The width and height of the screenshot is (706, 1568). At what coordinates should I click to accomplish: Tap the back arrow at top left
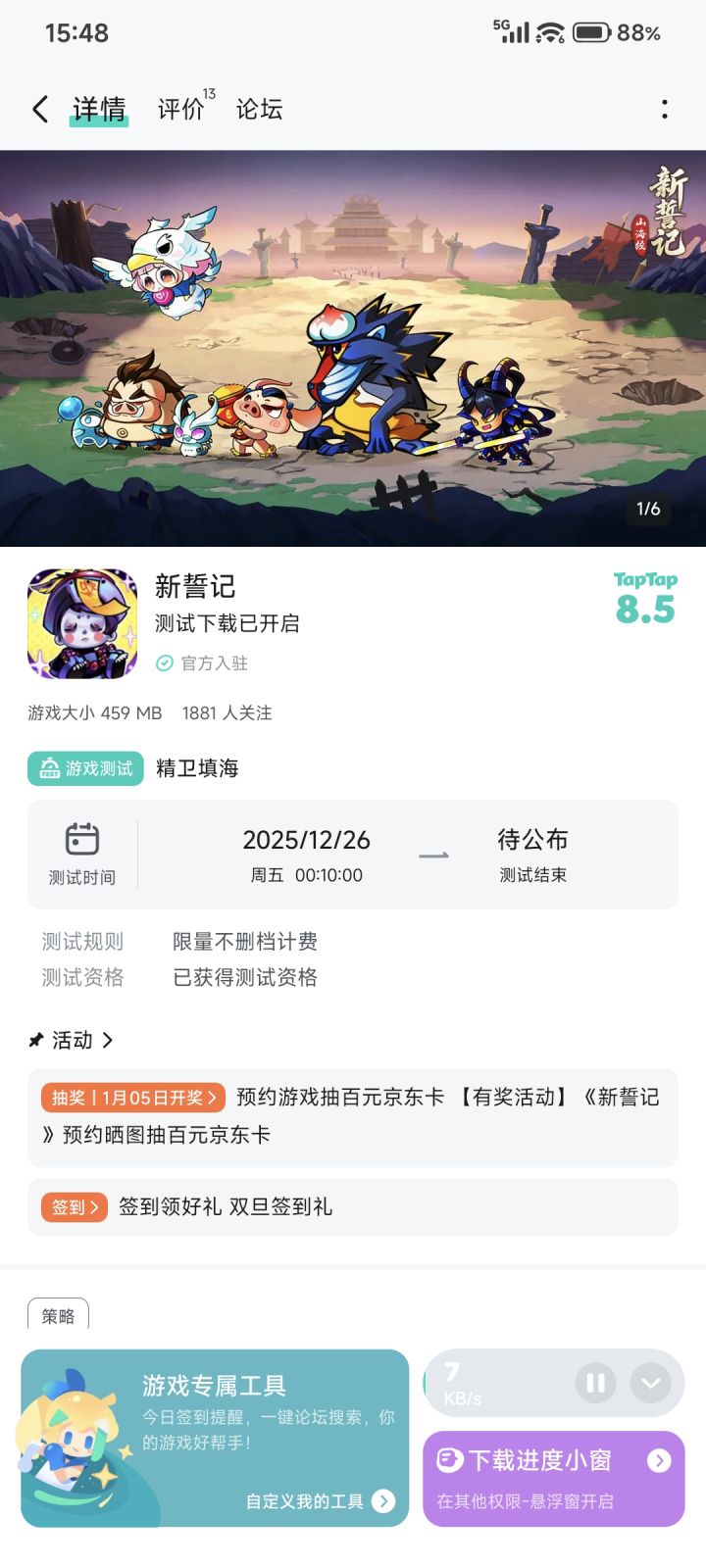click(x=39, y=109)
